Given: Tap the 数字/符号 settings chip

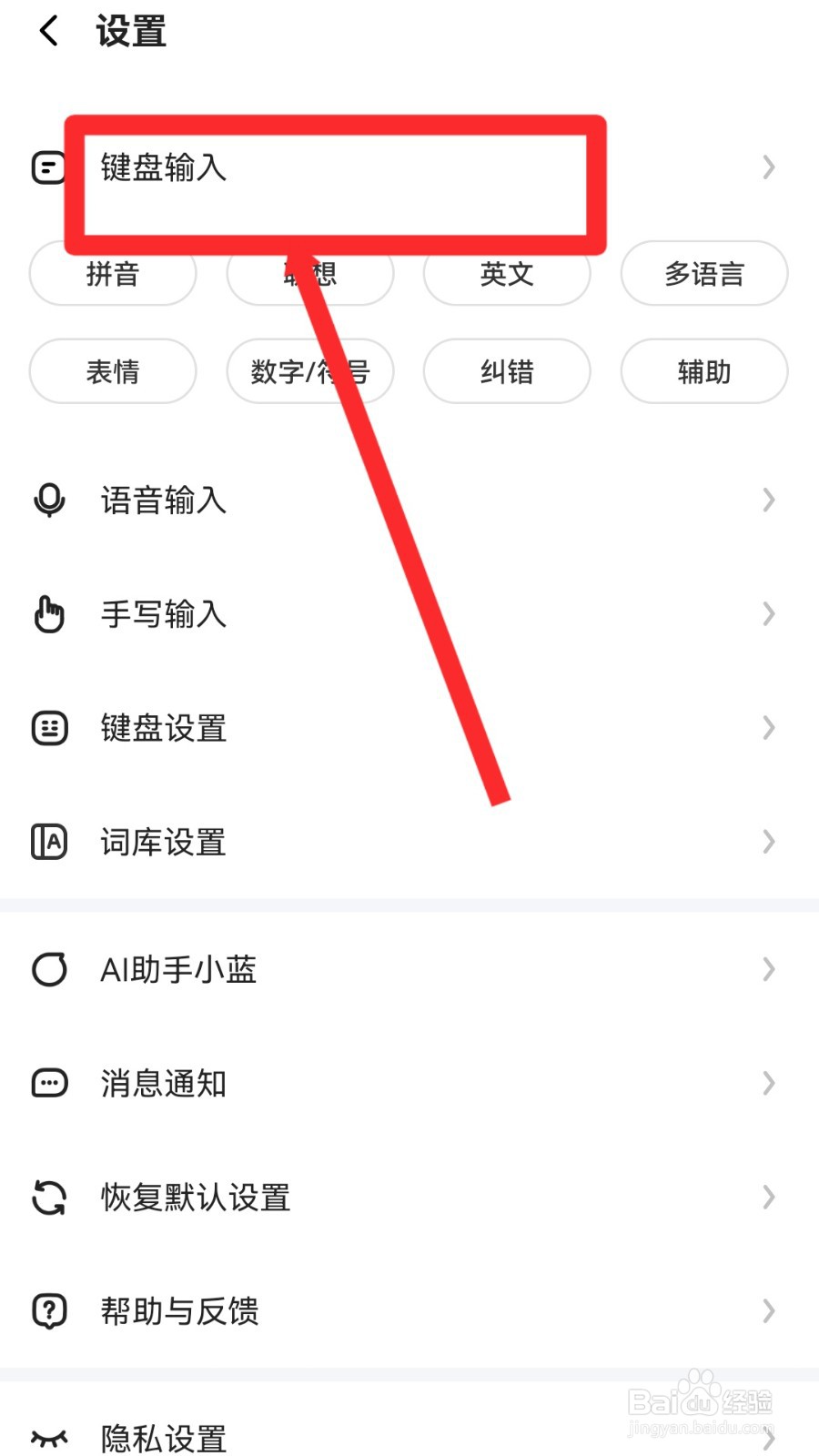Looking at the screenshot, I should (x=310, y=370).
